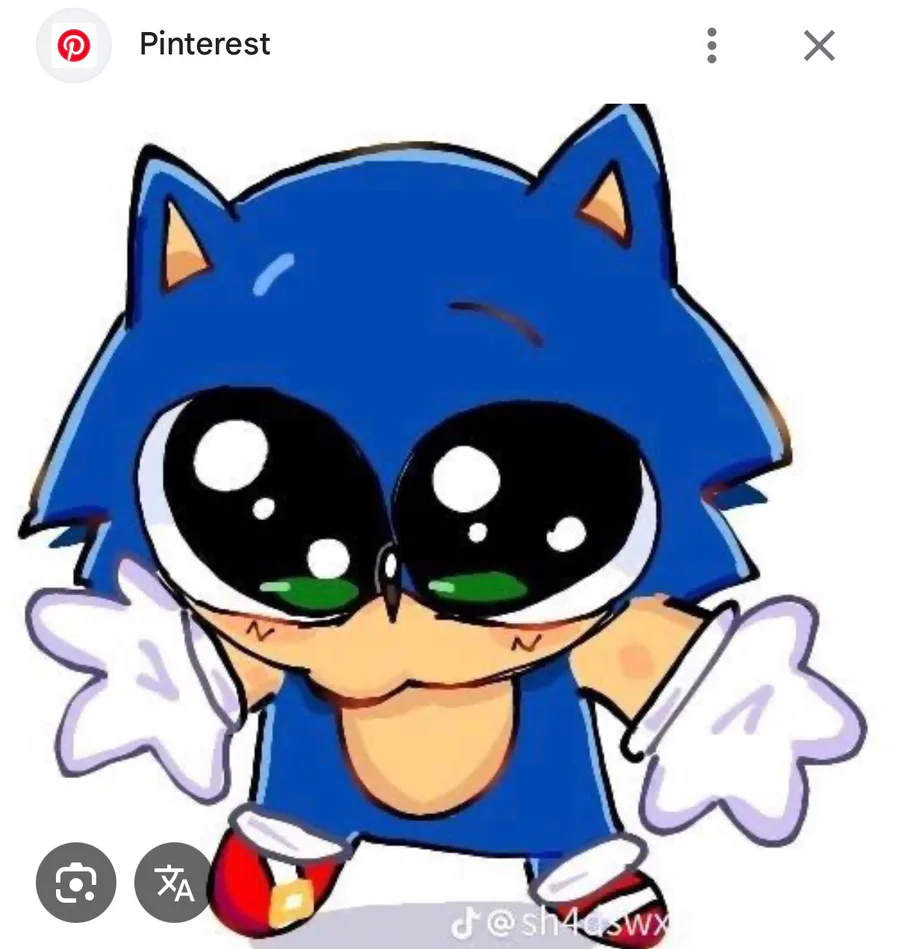Translate text in the image
Image resolution: width=900 pixels, height=949 pixels.
[174, 882]
